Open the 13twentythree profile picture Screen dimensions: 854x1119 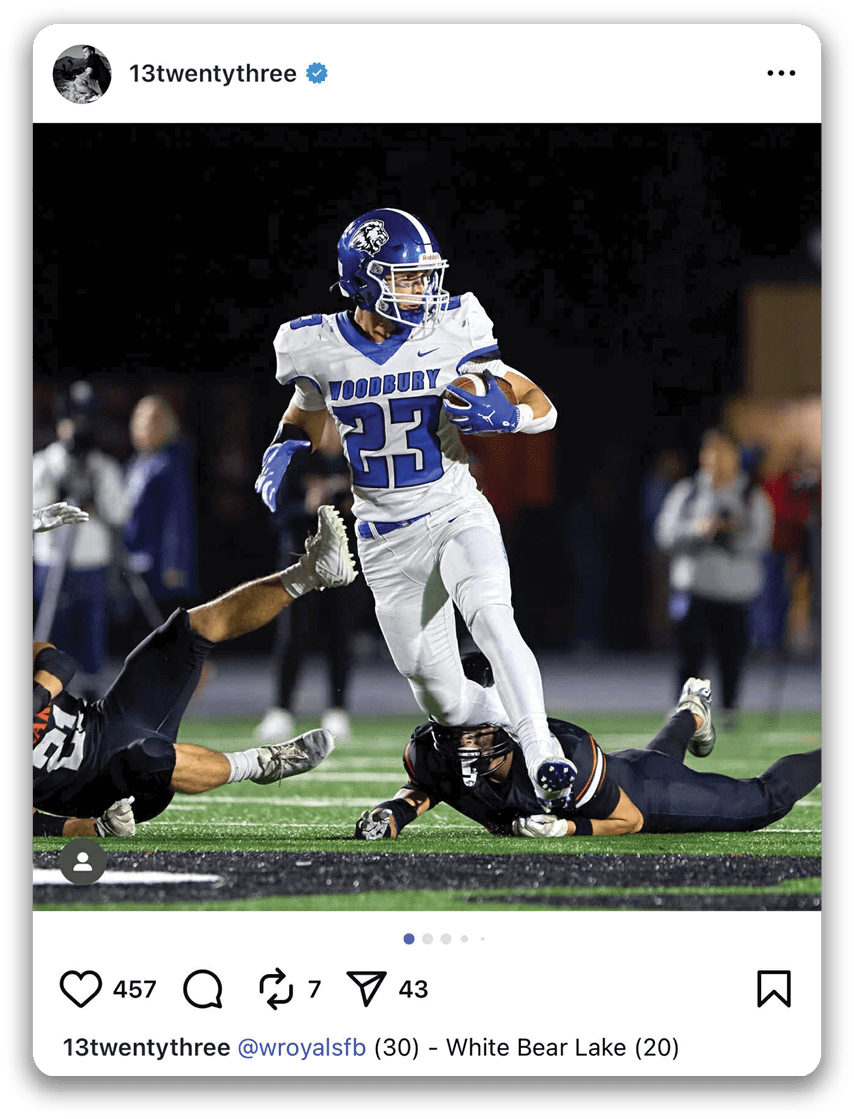click(82, 74)
